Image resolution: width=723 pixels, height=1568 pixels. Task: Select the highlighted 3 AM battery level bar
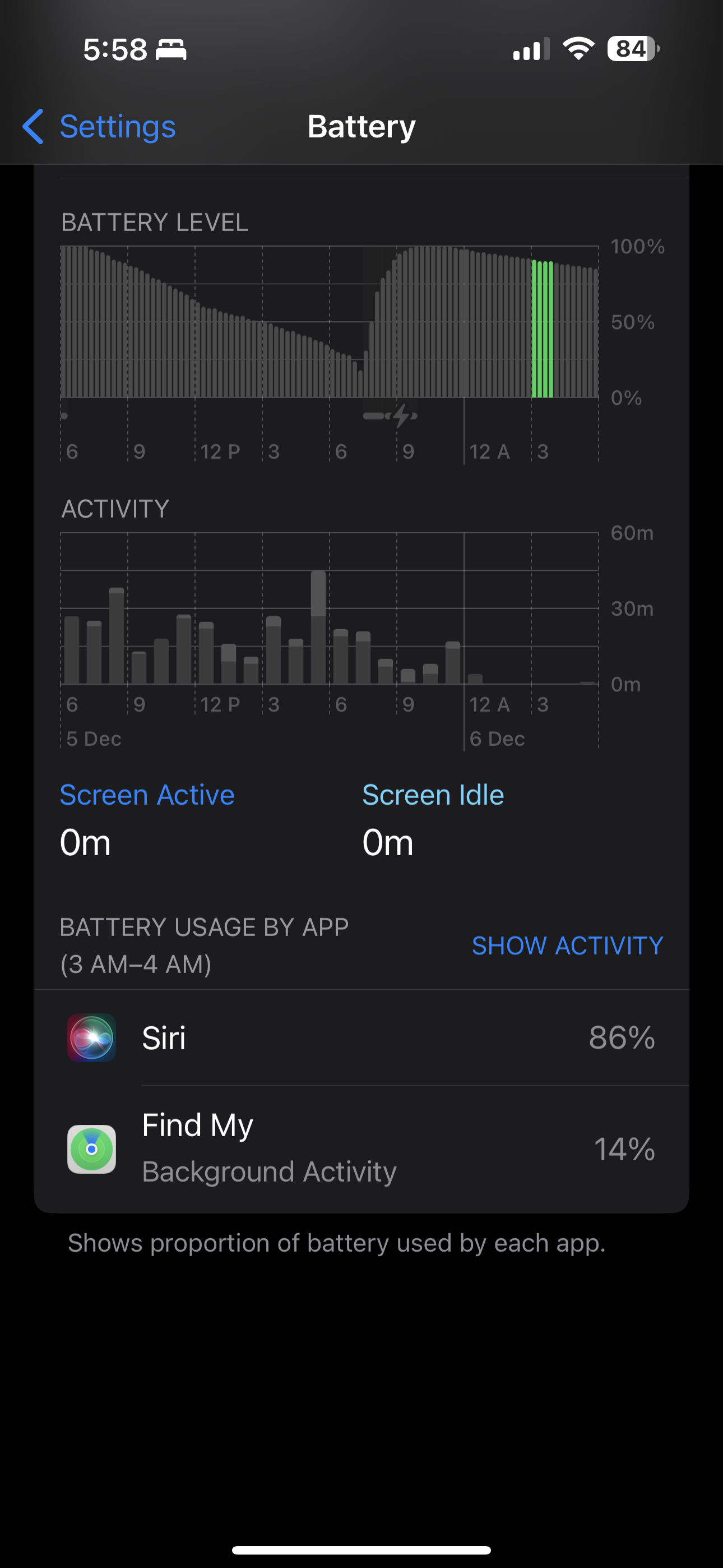click(x=543, y=329)
